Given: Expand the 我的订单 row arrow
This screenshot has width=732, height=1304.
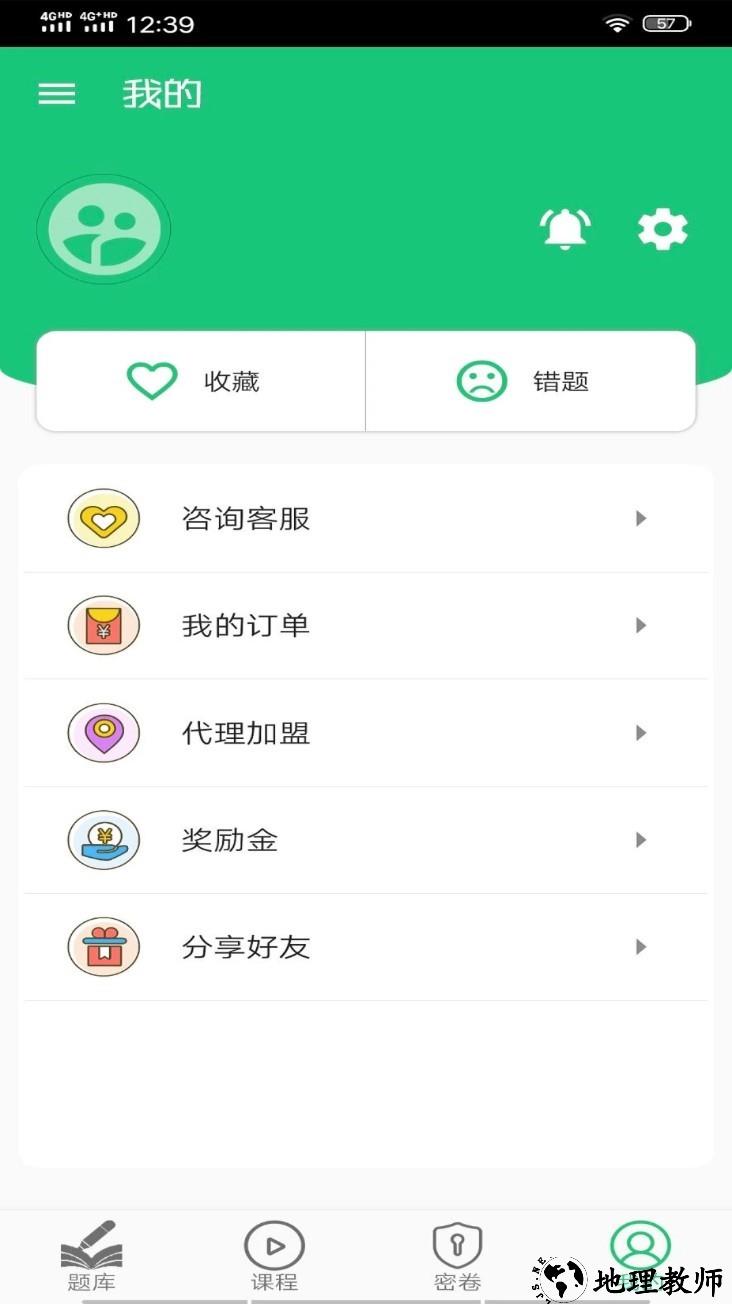Looking at the screenshot, I should 640,625.
